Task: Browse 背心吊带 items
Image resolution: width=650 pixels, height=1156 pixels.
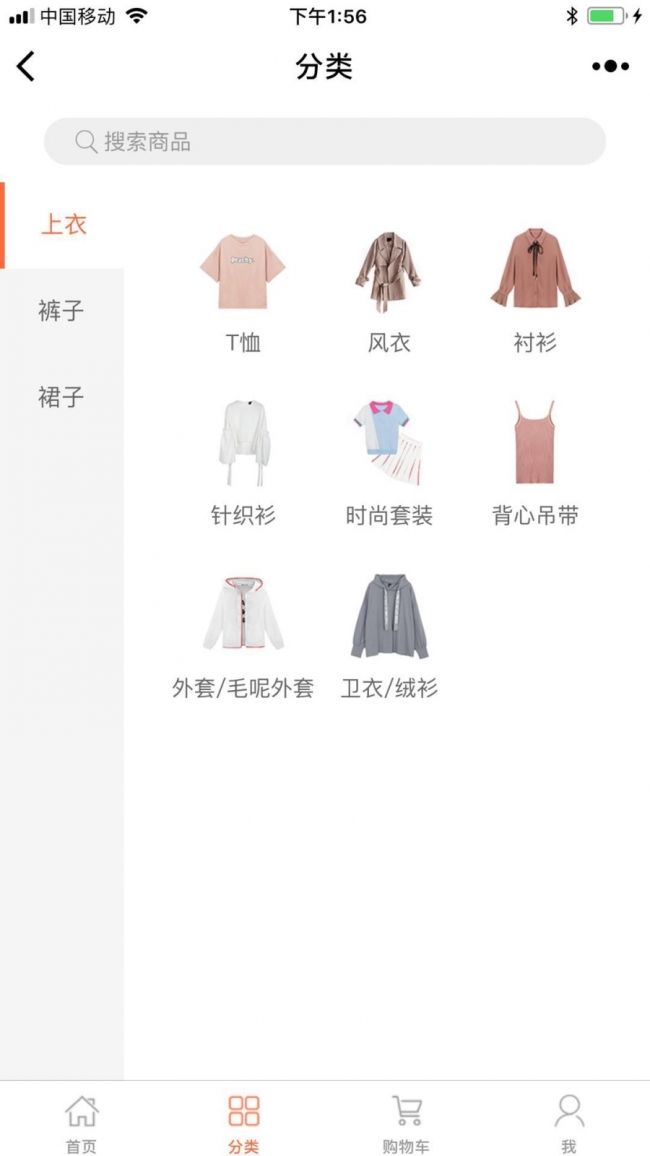Action: click(535, 462)
